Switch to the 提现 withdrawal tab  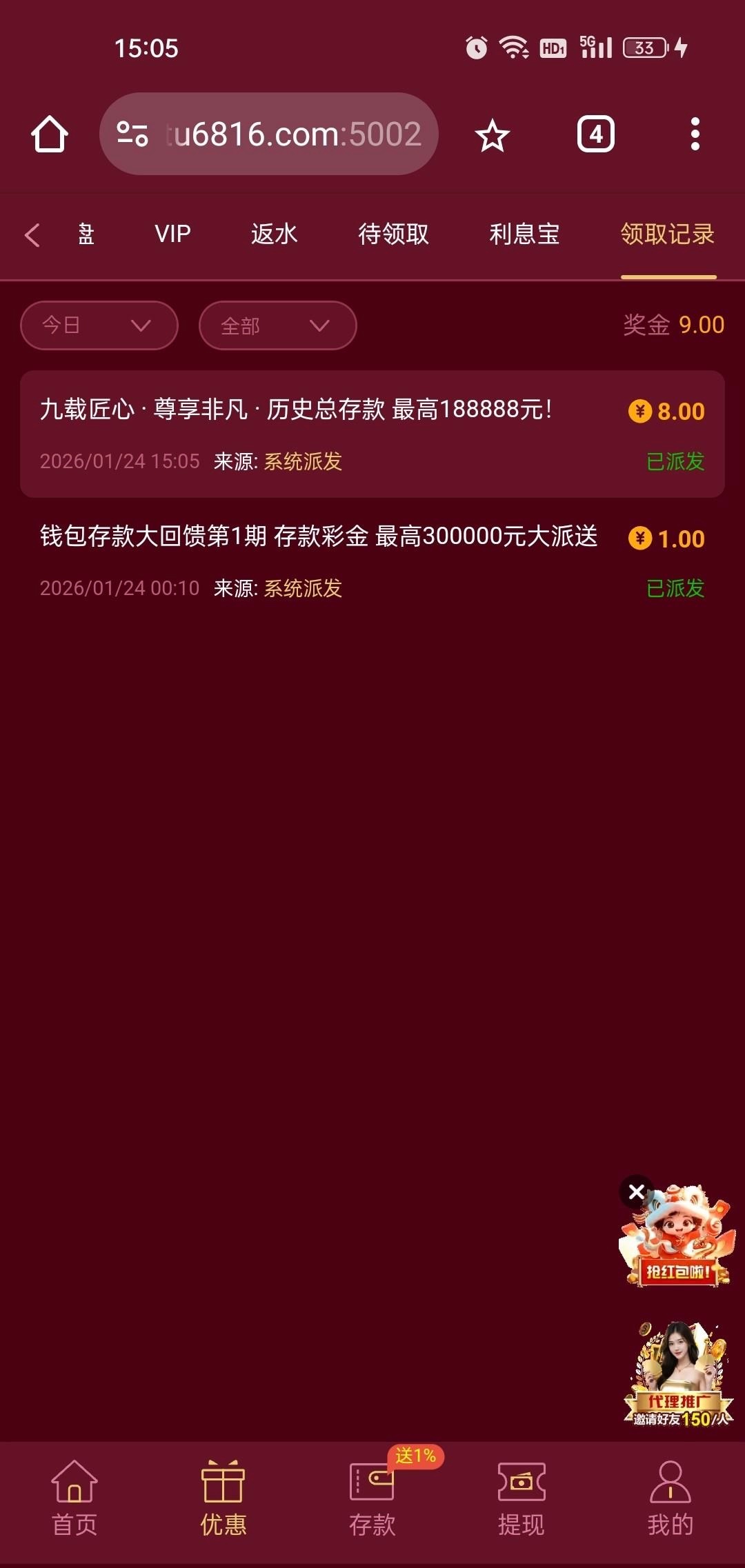521,1497
